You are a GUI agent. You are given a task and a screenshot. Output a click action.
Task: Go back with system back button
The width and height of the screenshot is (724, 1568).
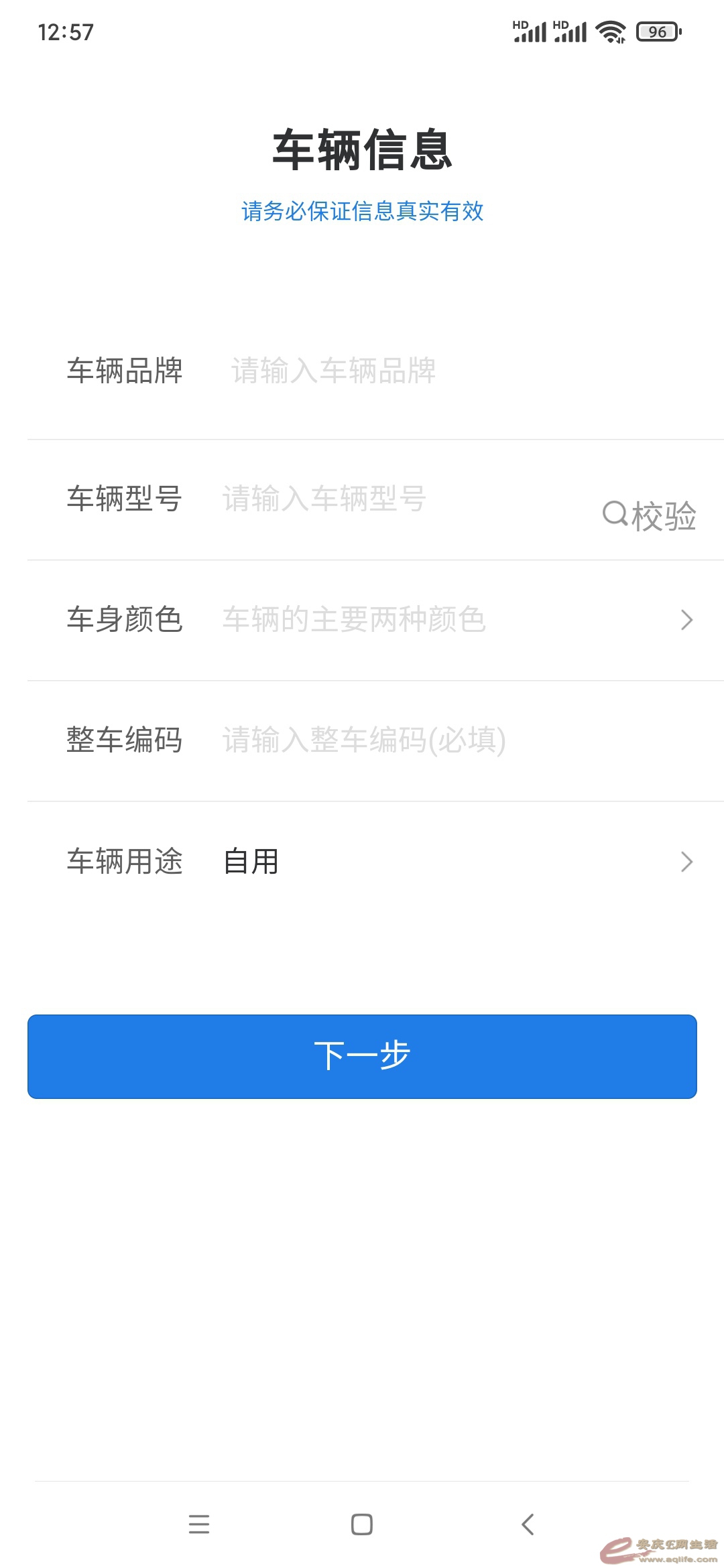[528, 1524]
